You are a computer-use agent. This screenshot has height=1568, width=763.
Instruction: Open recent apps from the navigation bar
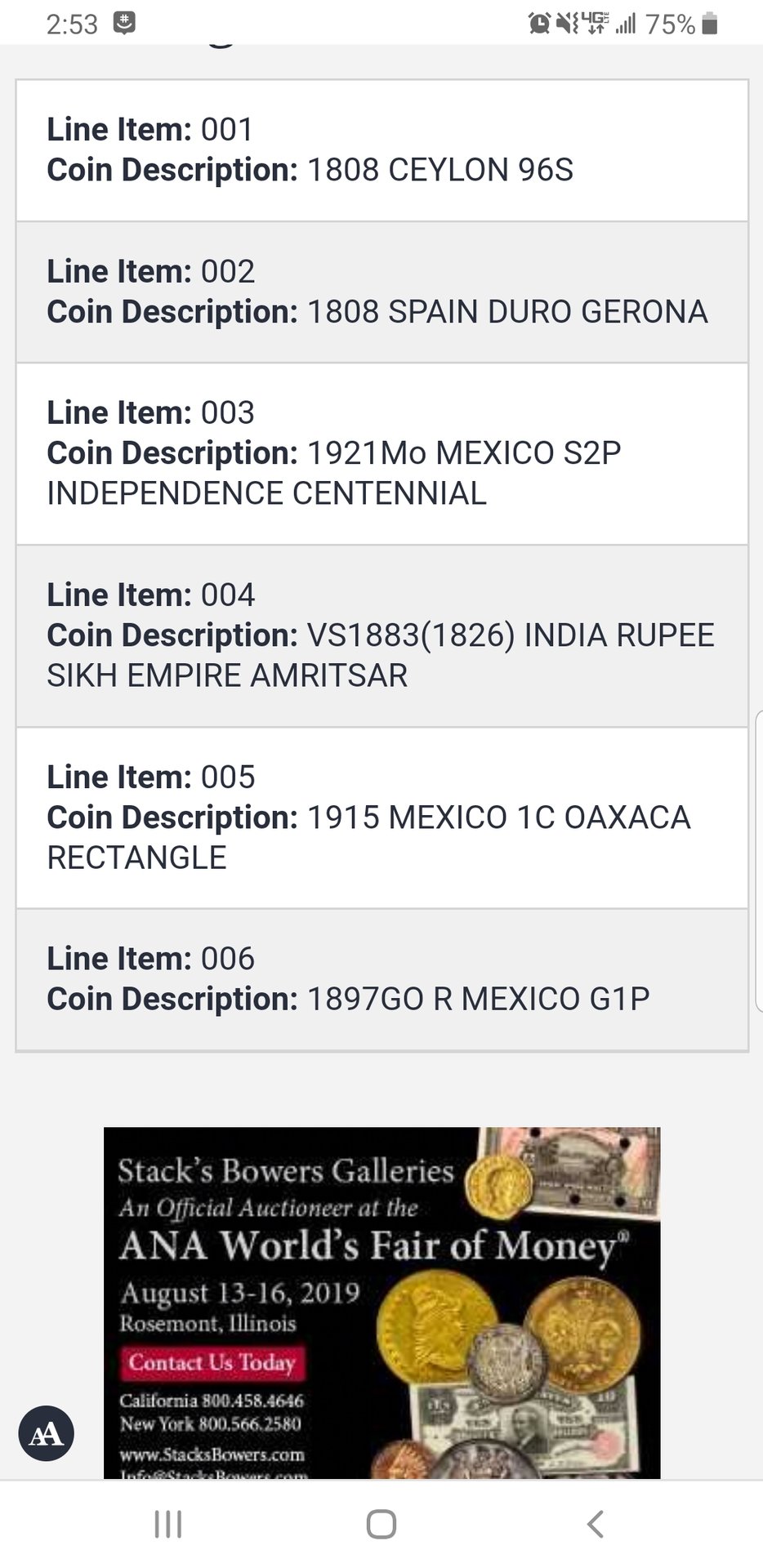(168, 1524)
